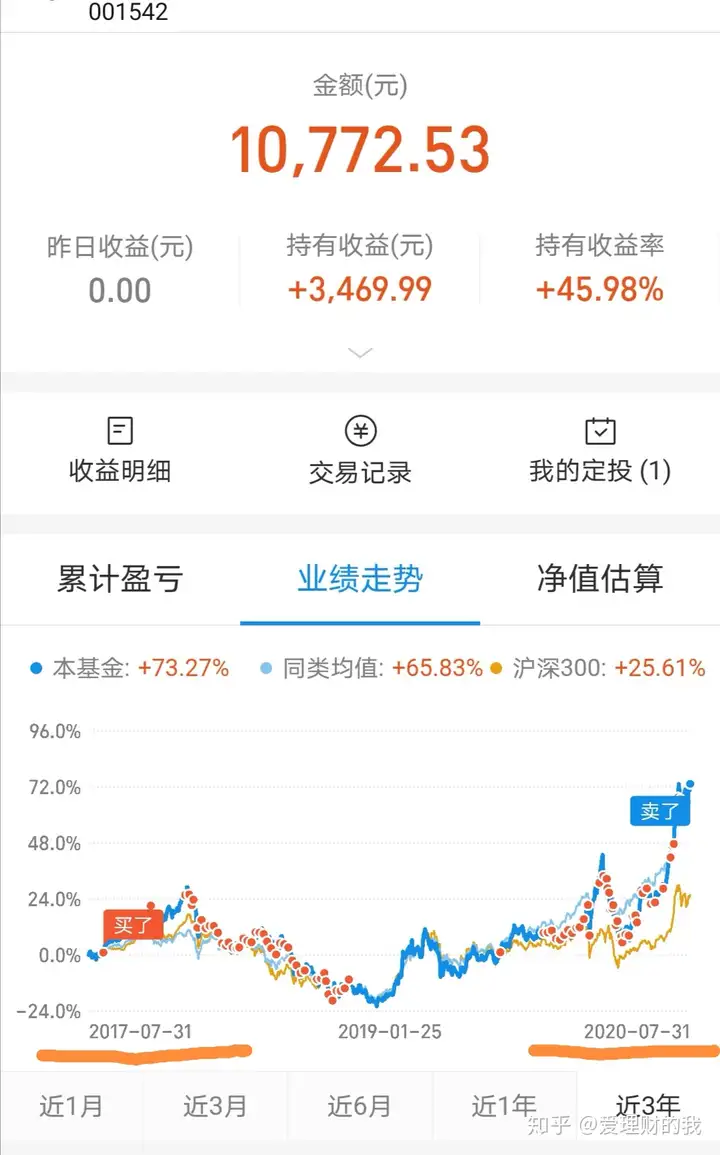The image size is (720, 1155).
Task: Select the 近3年 chart range
Action: pos(648,1106)
